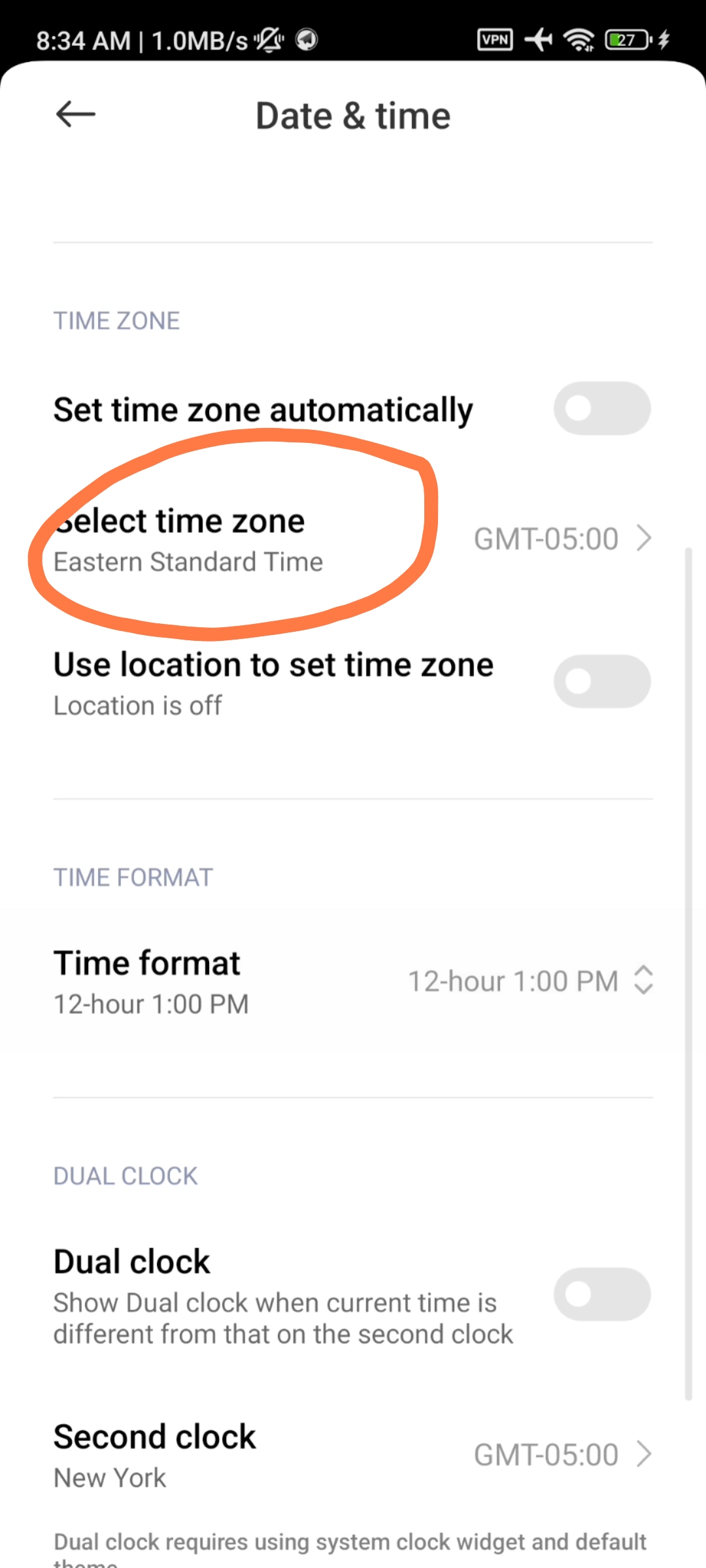Viewport: 706px width, 1568px height.
Task: Open Second clock New York setting
Action: pos(353,1456)
